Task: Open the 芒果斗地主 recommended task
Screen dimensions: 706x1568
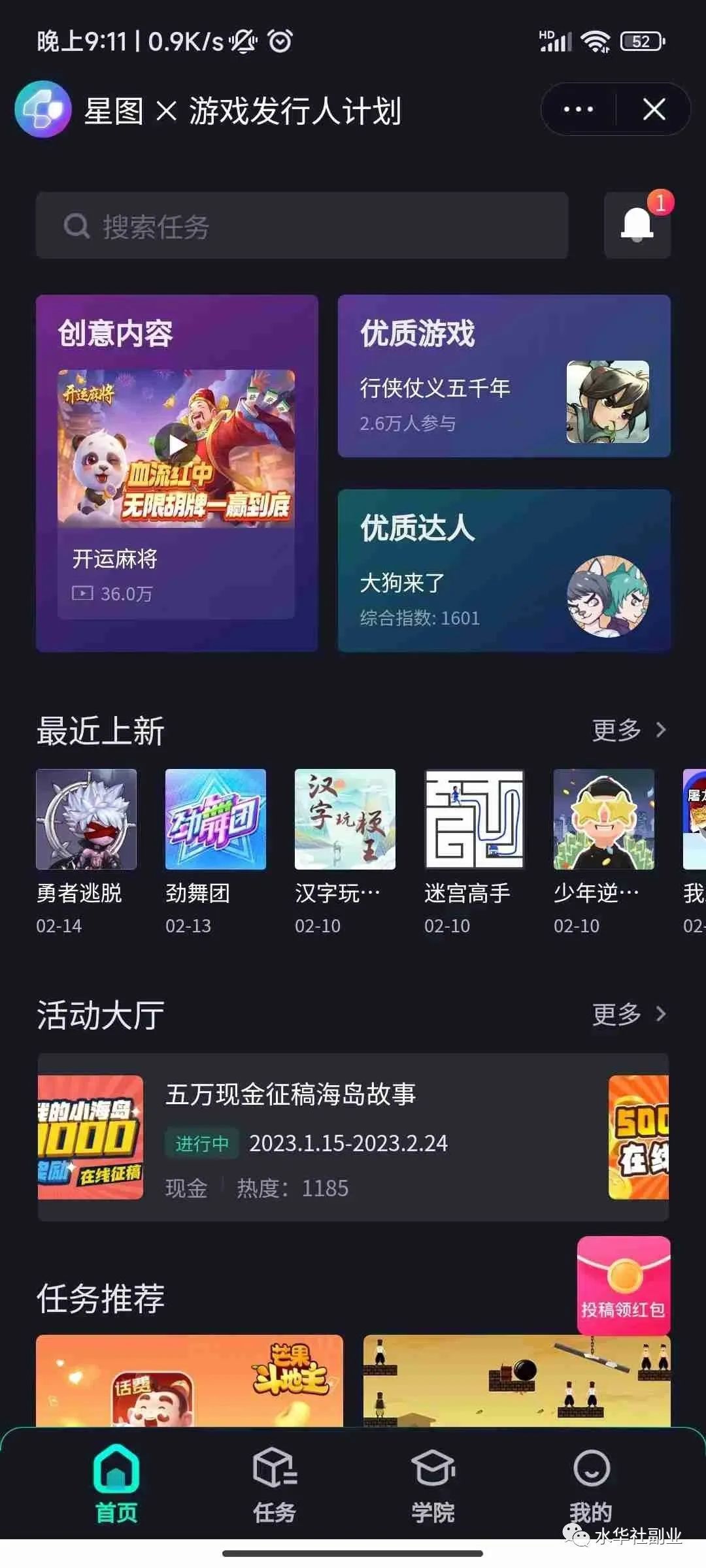Action: (190, 1380)
